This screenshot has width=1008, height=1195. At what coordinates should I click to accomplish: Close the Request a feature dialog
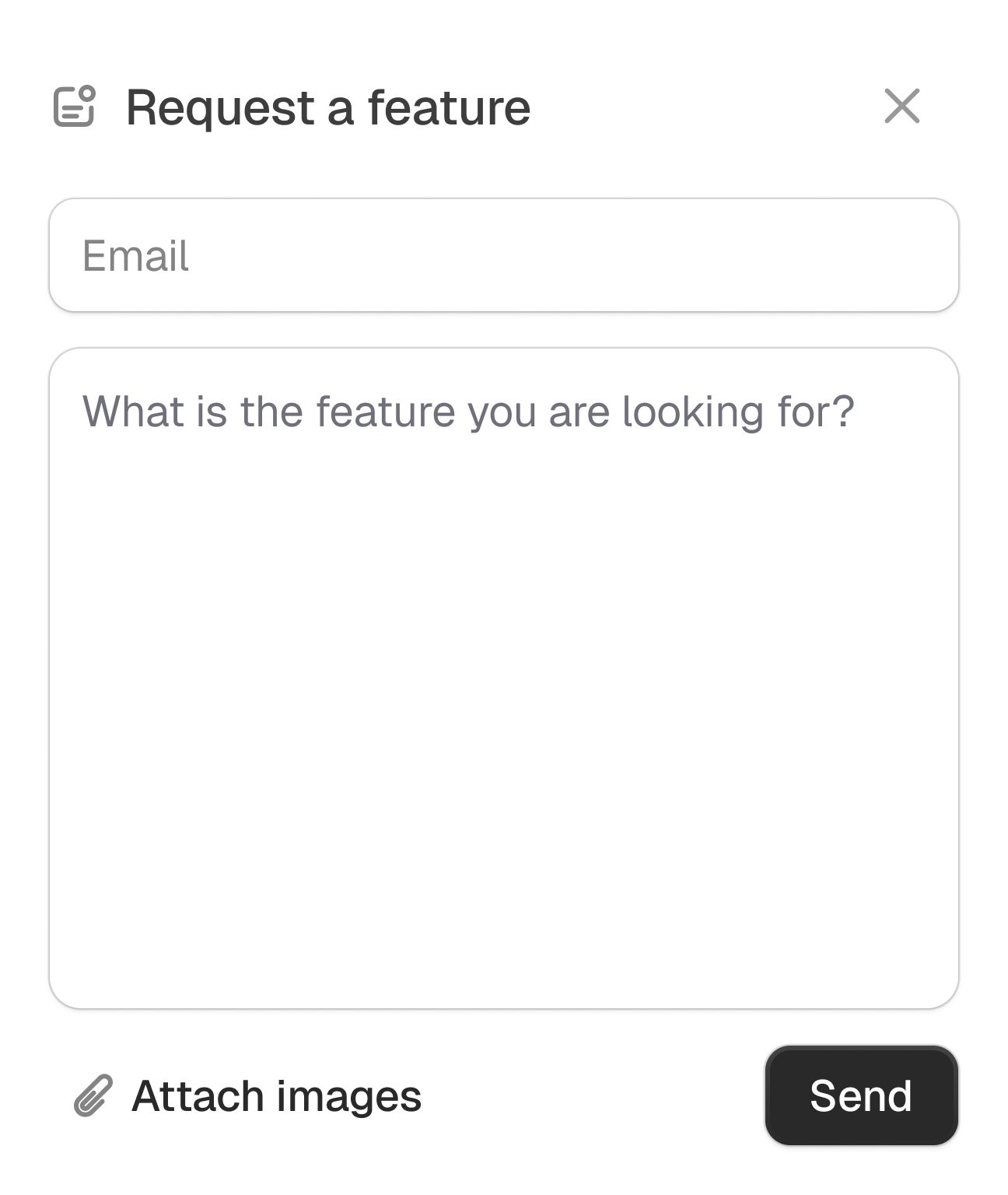pos(902,106)
